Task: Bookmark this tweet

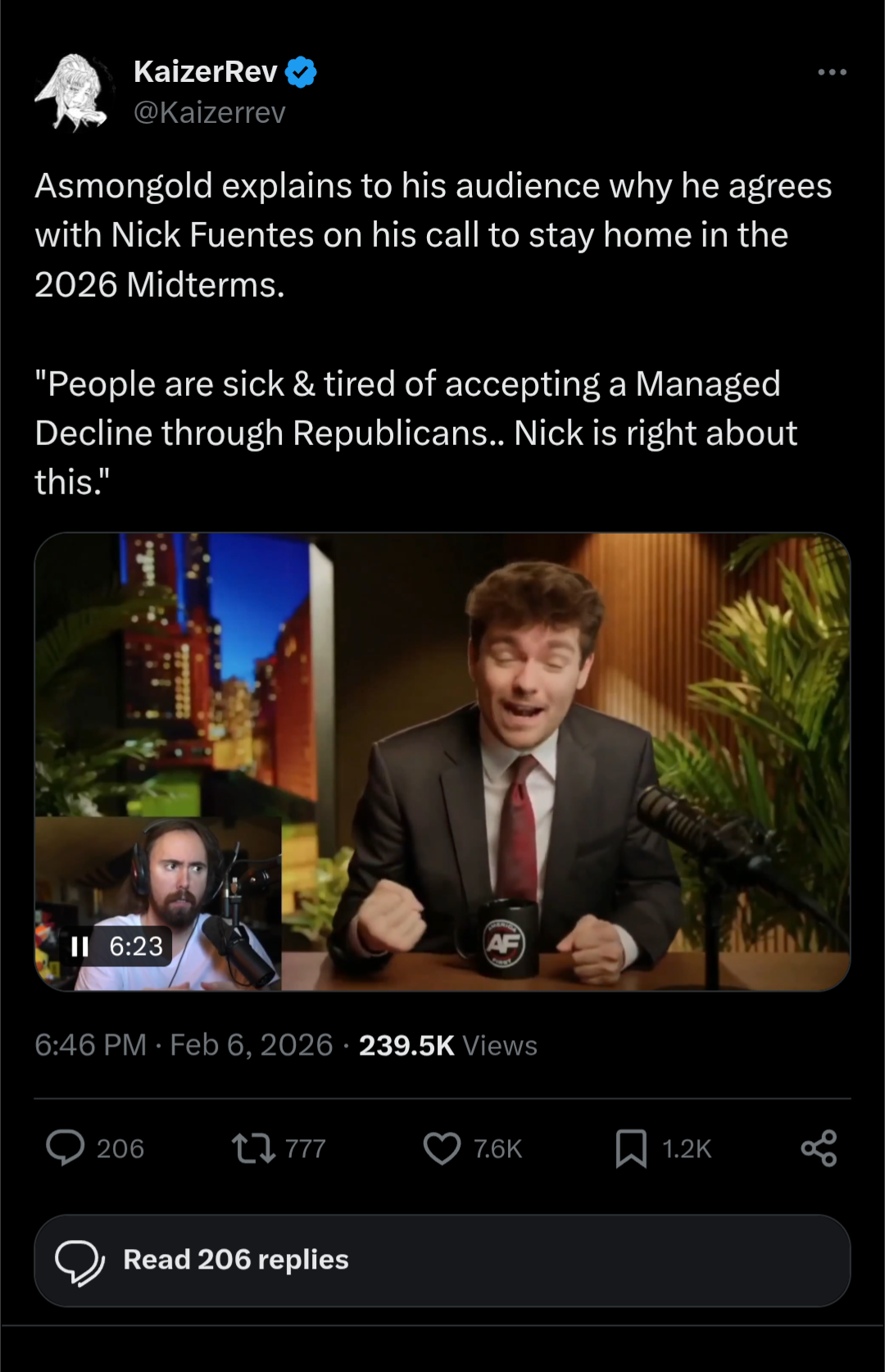Action: coord(631,1147)
